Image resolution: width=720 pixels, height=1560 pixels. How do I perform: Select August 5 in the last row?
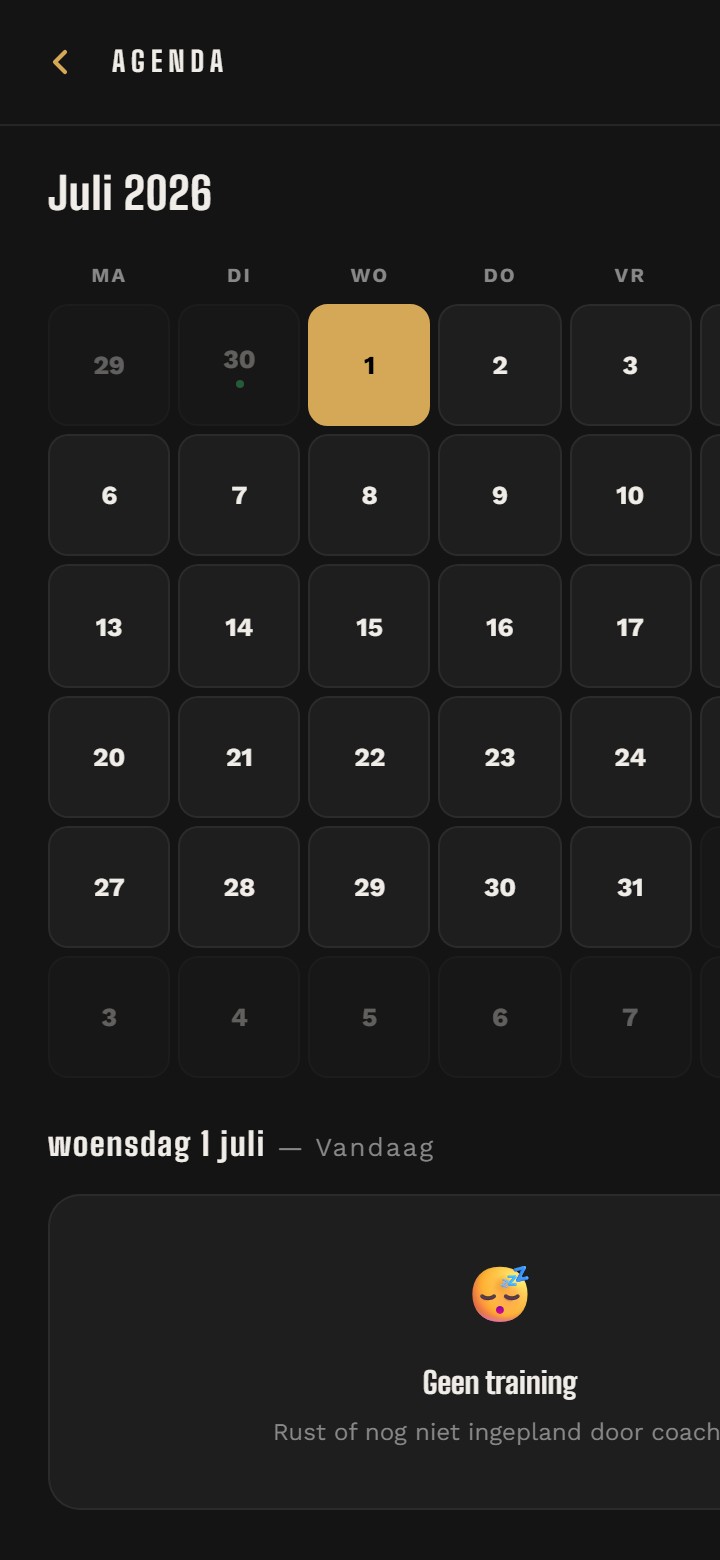click(369, 1017)
